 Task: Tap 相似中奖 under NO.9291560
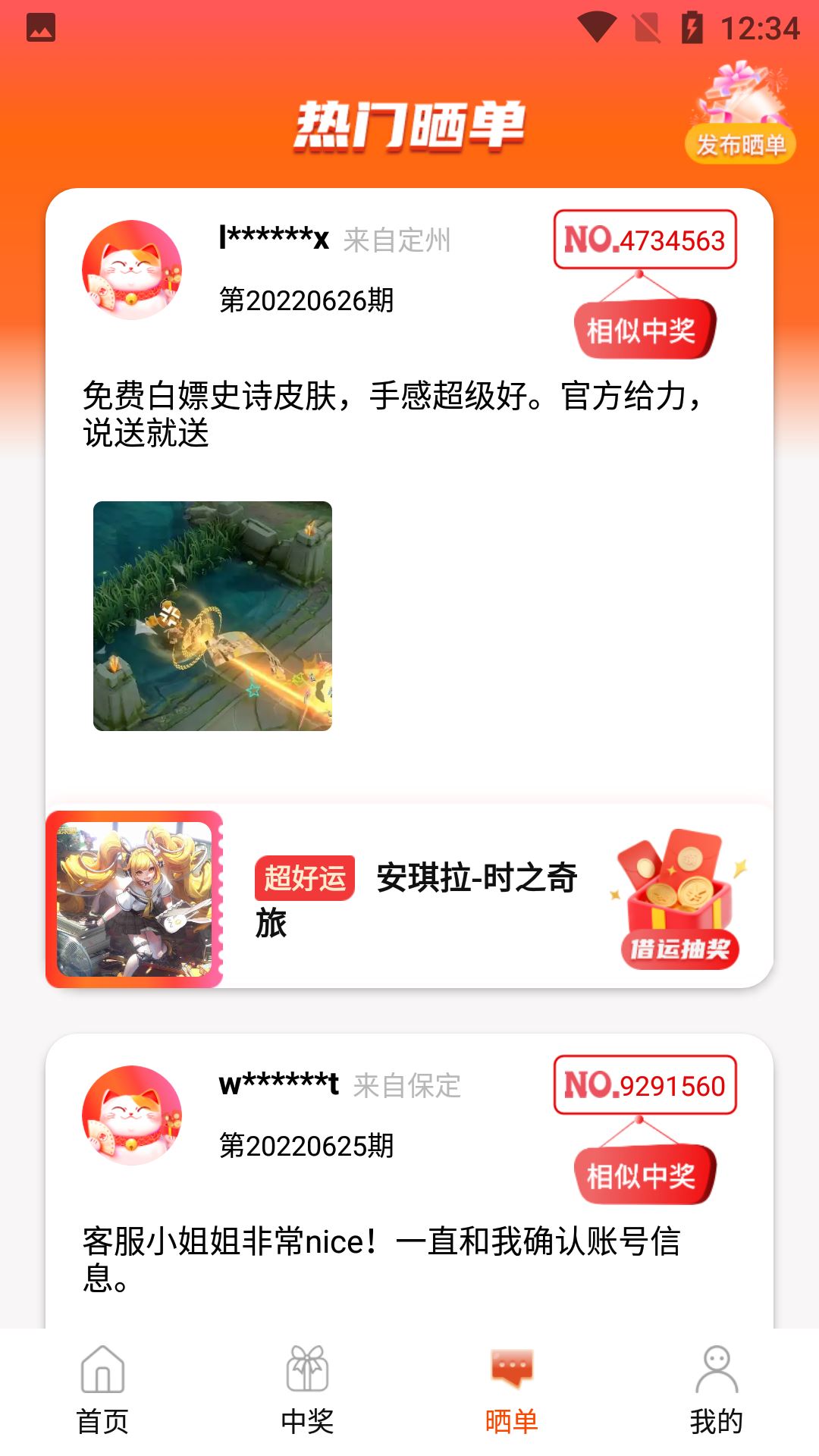coord(643,1175)
